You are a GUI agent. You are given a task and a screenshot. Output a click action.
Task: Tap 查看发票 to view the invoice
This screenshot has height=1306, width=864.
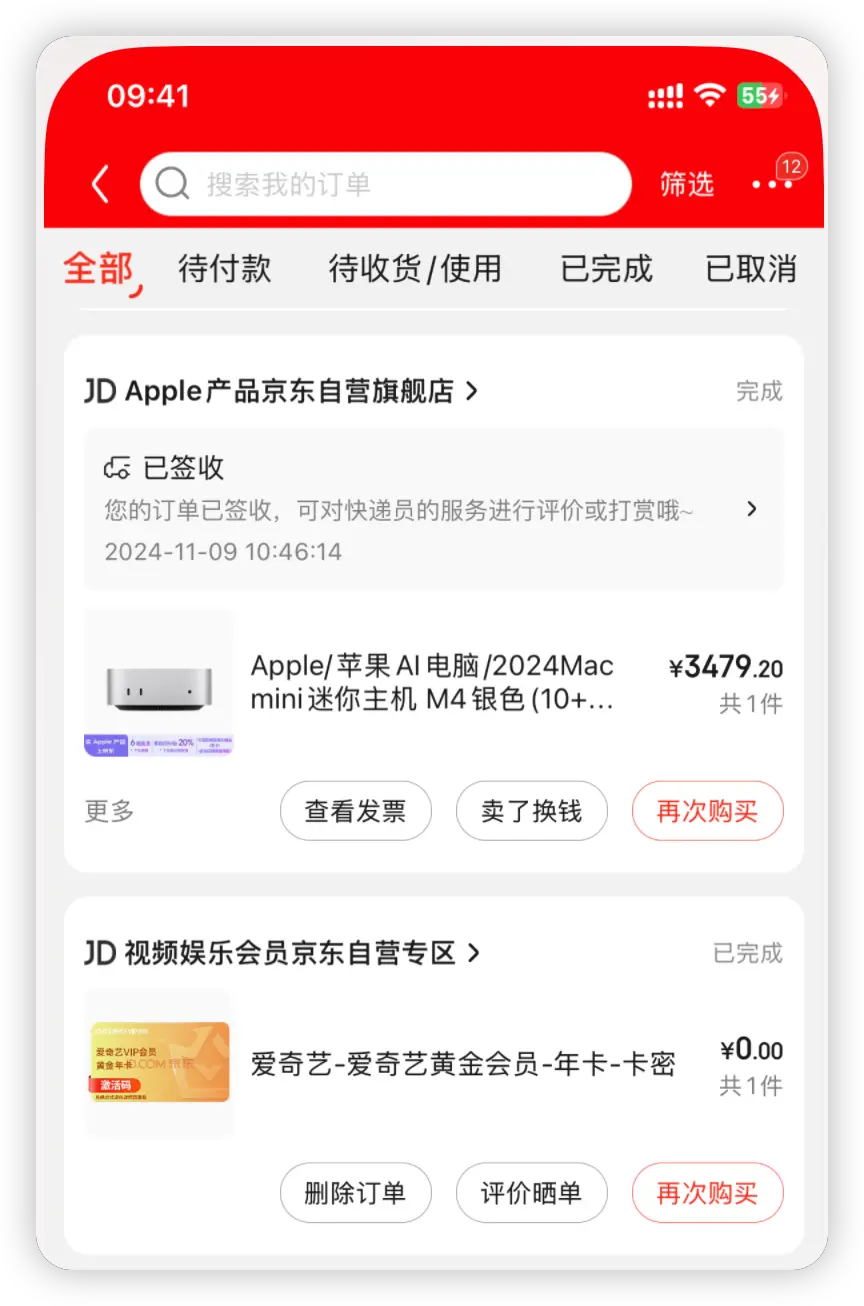pos(355,811)
